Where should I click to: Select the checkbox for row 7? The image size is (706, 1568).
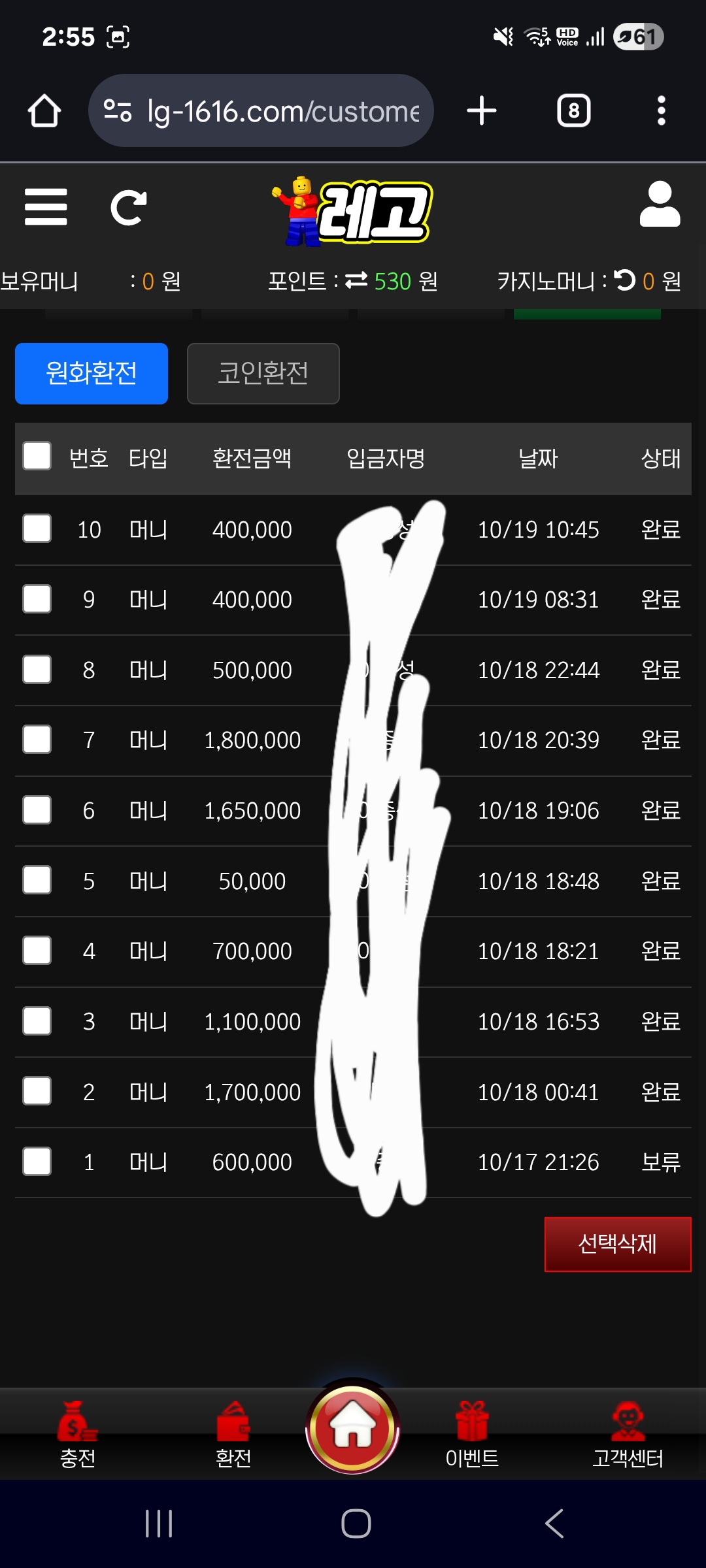37,740
